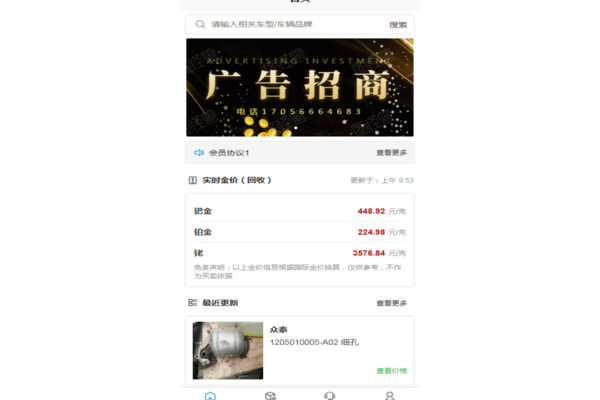
Task: Open the 会员协议1 announcement
Action: point(228,153)
